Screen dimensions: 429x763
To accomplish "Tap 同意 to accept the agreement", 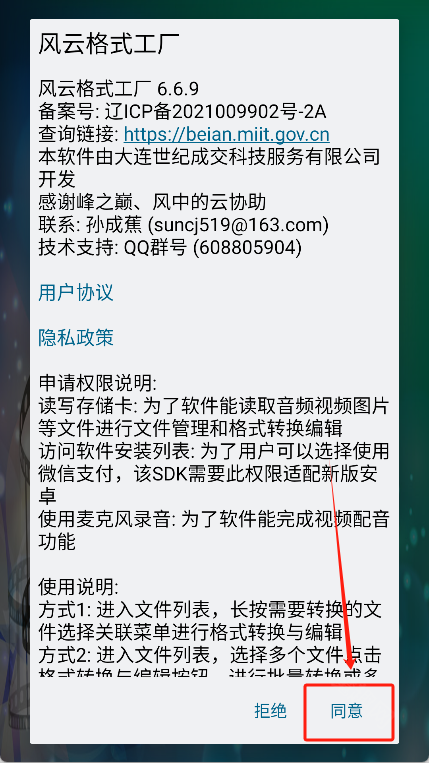I will pyautogui.click(x=347, y=711).
